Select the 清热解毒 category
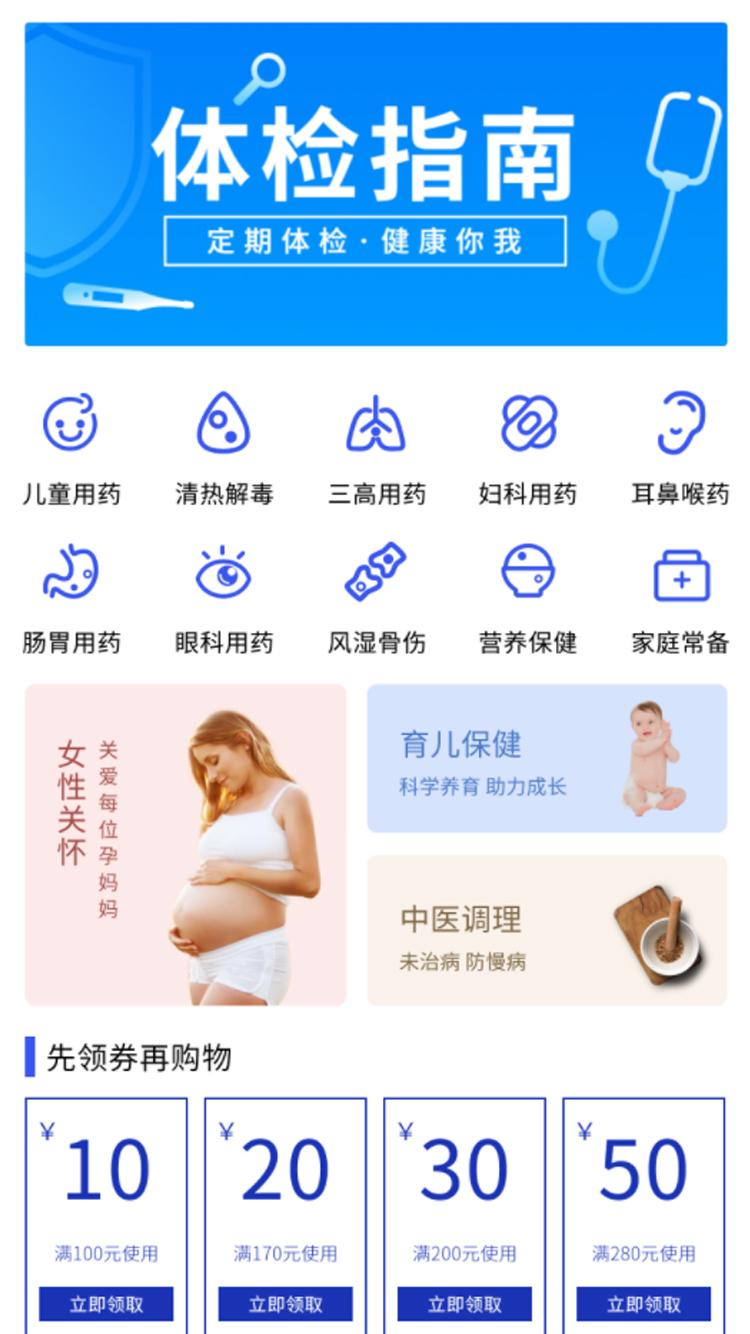Screen dimensions: 750x1334 [224, 447]
